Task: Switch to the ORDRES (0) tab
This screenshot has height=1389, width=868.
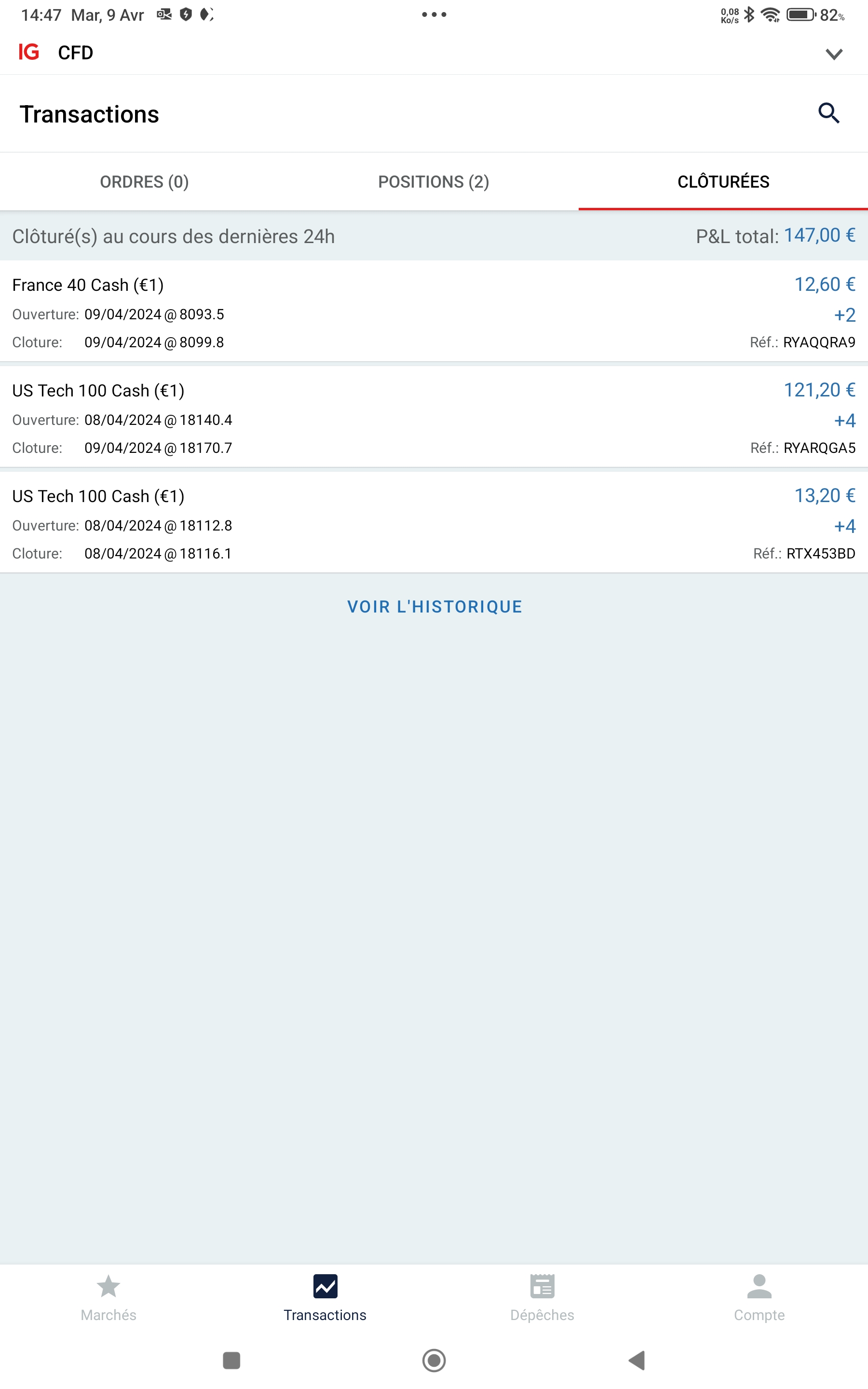Action: tap(144, 181)
